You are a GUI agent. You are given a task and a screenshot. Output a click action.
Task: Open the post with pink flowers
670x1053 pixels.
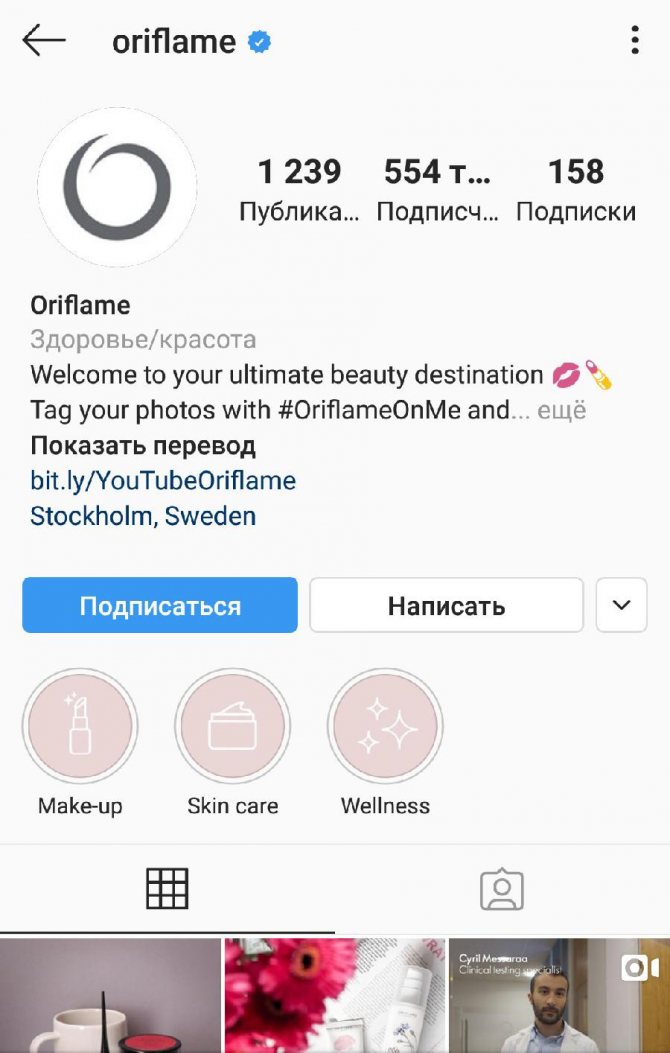click(334, 995)
